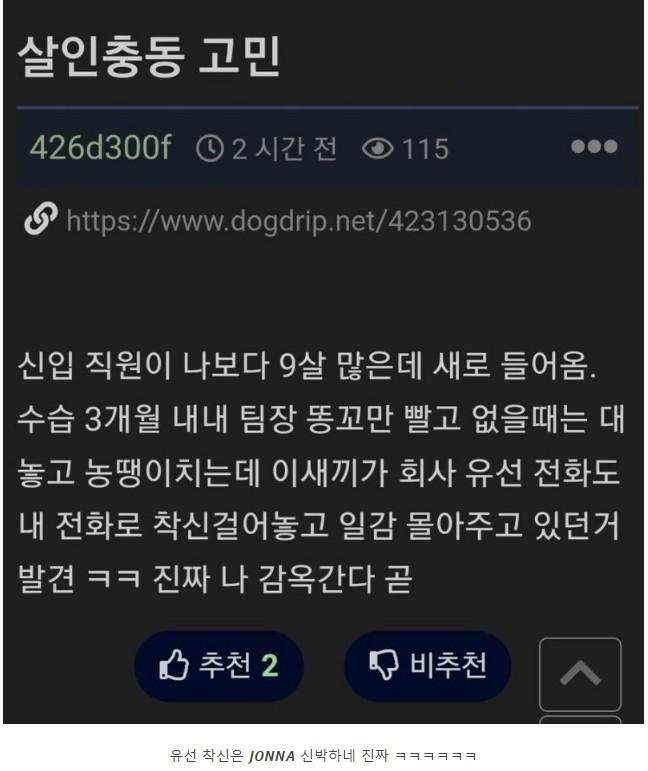Downvote the post with 비추천
The height and width of the screenshot is (771, 648).
pos(428,665)
